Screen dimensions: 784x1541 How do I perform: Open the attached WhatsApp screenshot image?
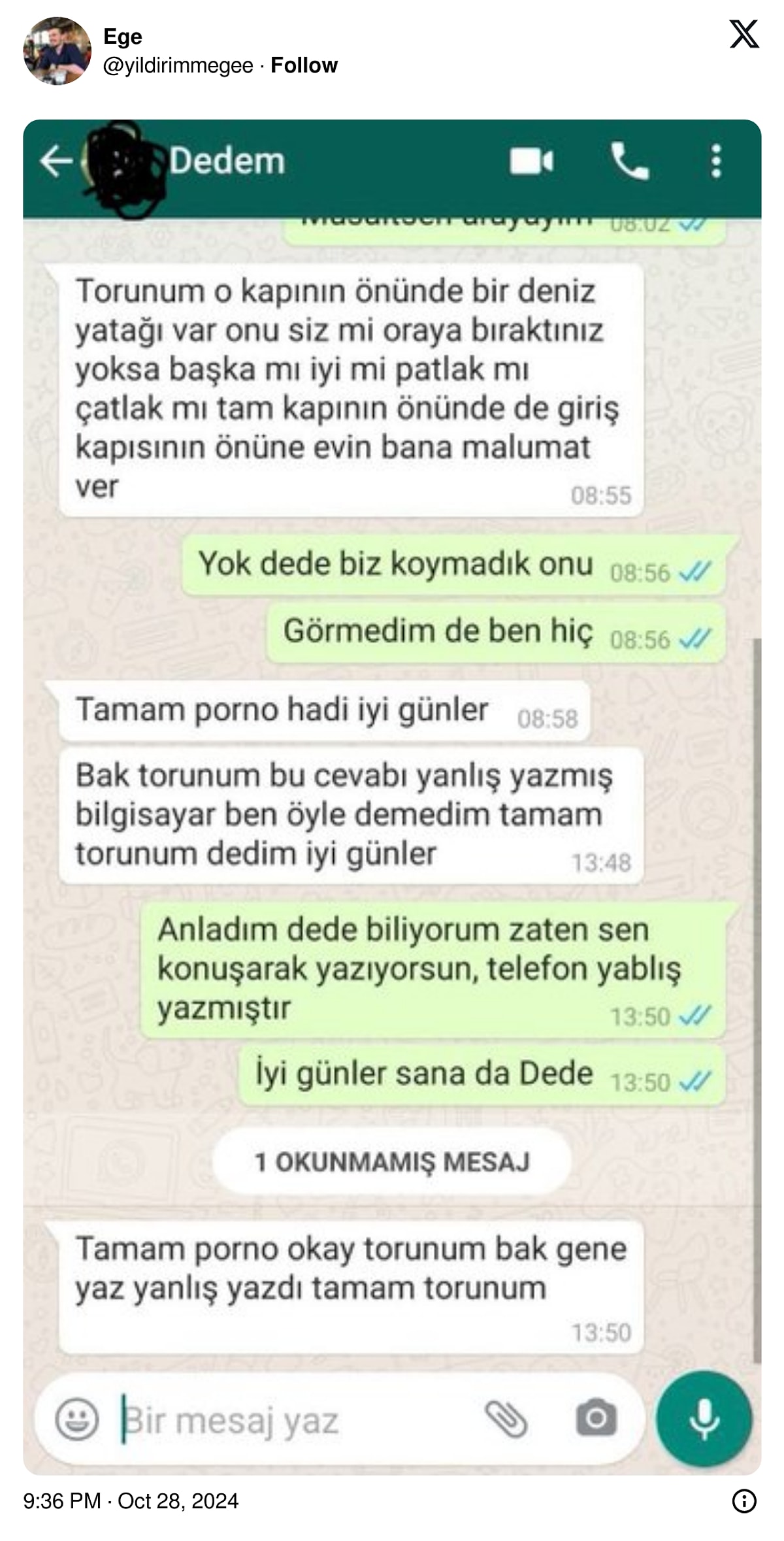(x=392, y=797)
